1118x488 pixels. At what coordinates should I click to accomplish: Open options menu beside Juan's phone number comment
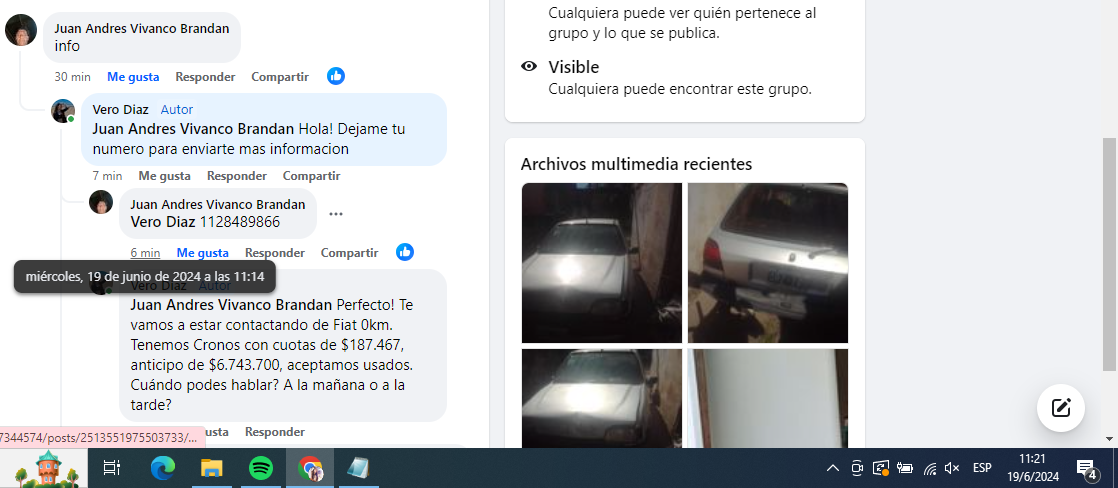click(336, 214)
